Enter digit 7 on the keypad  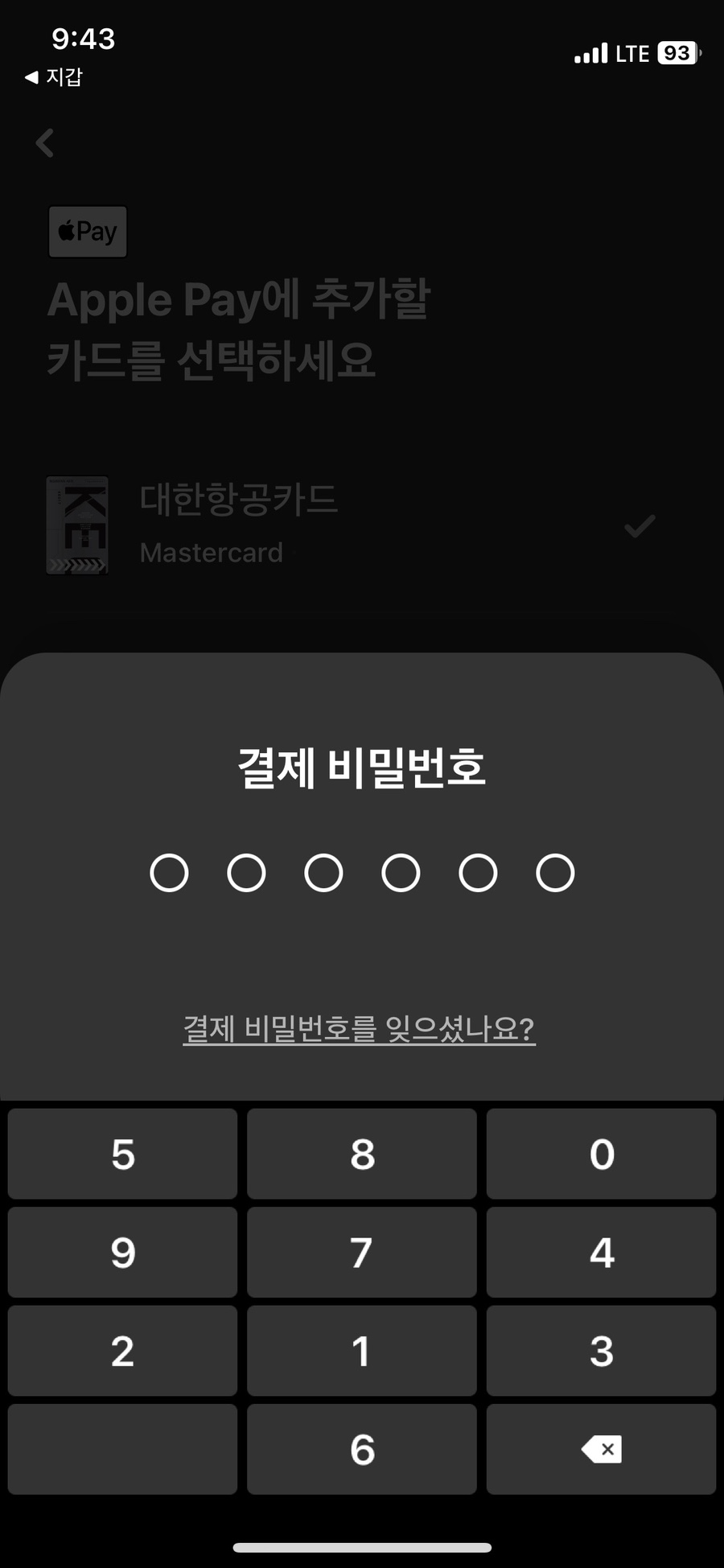coord(362,1252)
